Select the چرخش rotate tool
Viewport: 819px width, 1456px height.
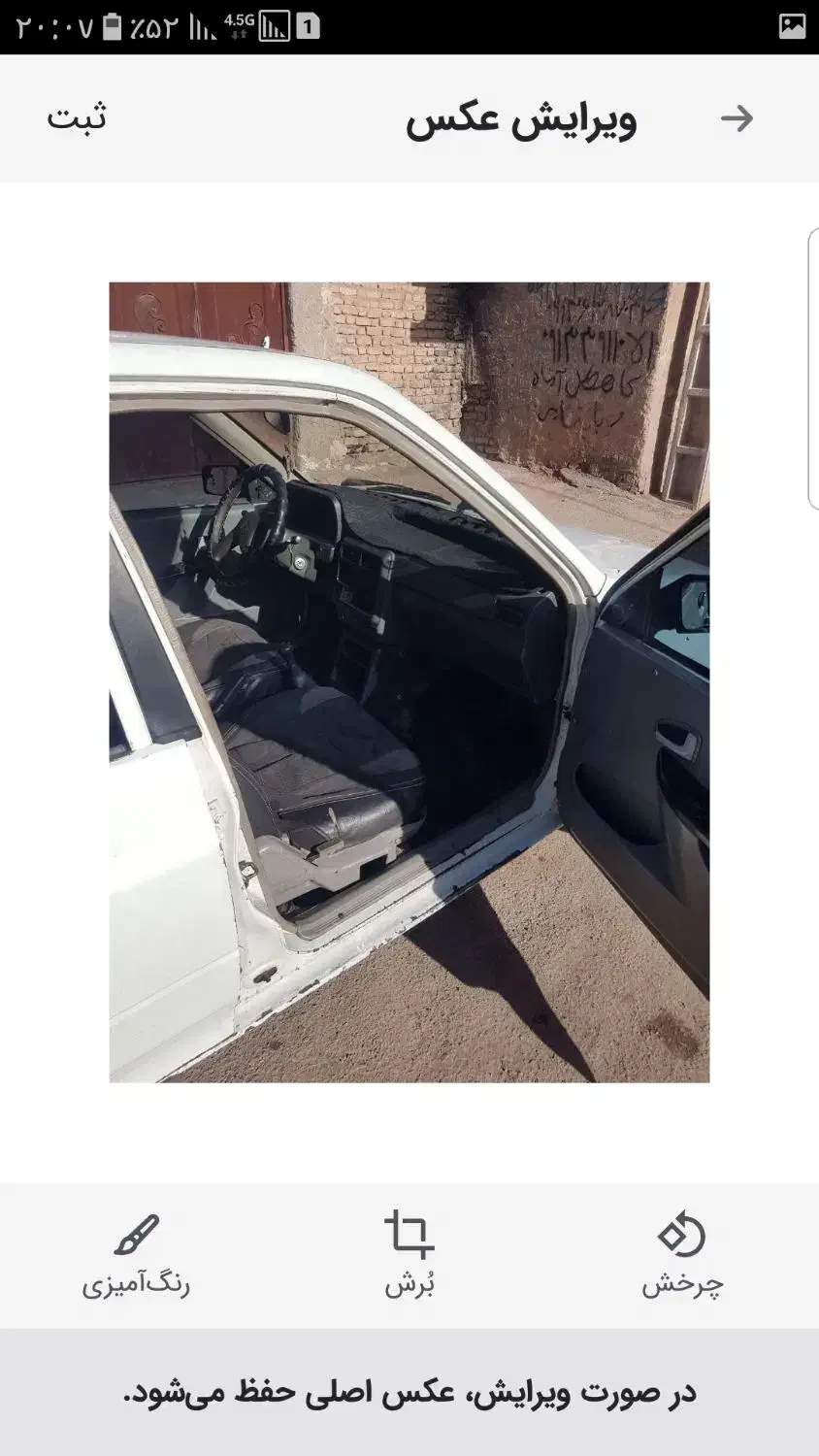tap(681, 1253)
